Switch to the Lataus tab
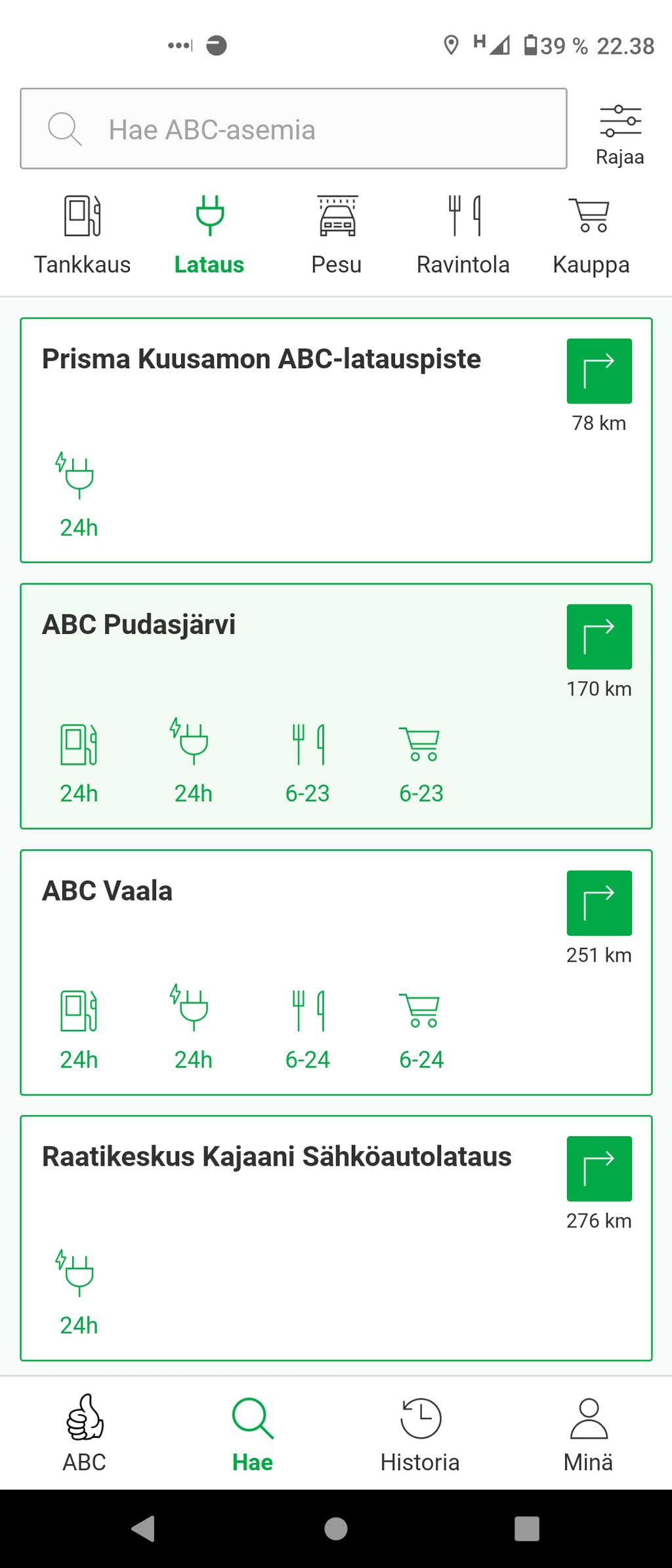The image size is (672, 1568). tap(209, 230)
